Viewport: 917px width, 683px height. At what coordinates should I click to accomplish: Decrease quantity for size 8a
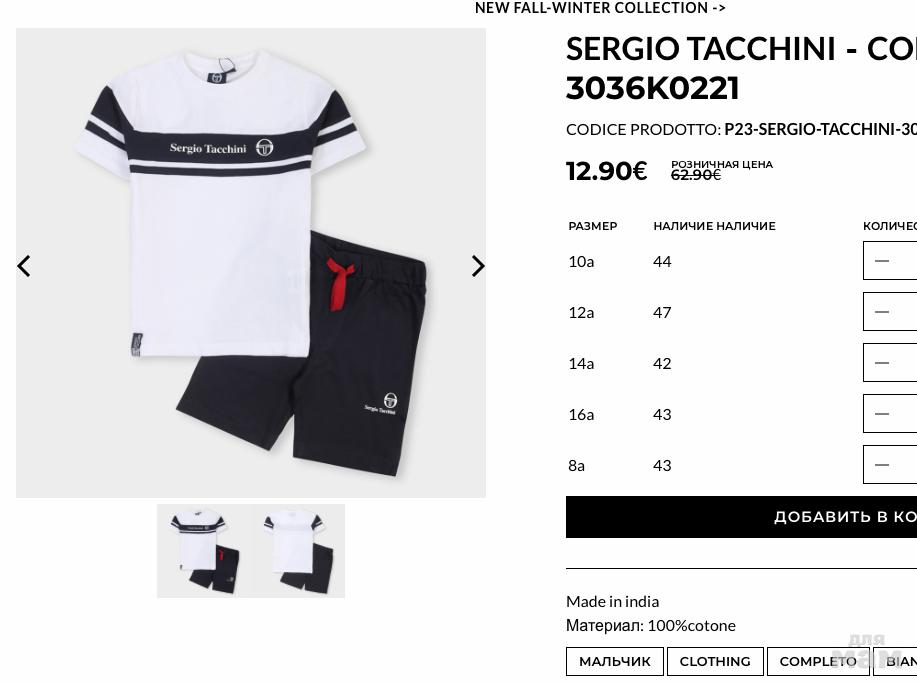click(x=882, y=465)
